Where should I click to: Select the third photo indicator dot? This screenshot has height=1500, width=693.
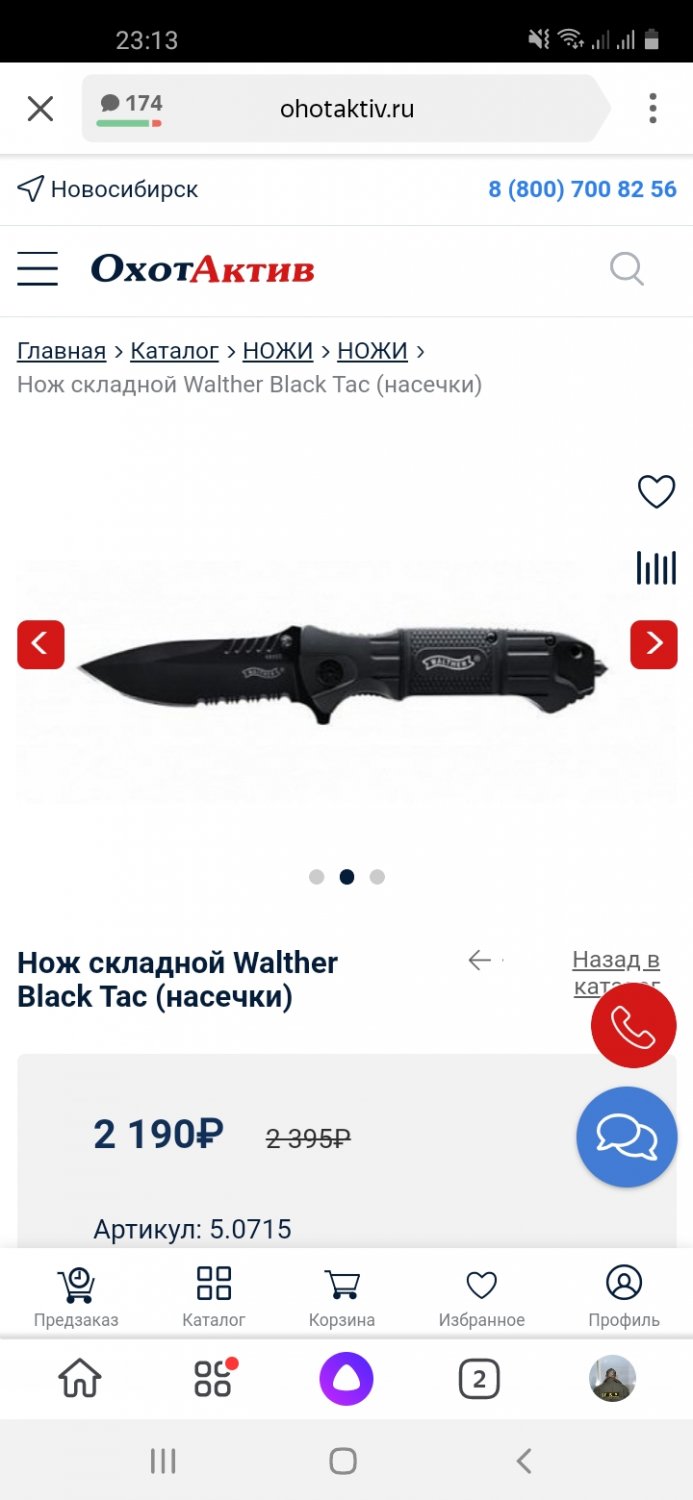[x=377, y=877]
